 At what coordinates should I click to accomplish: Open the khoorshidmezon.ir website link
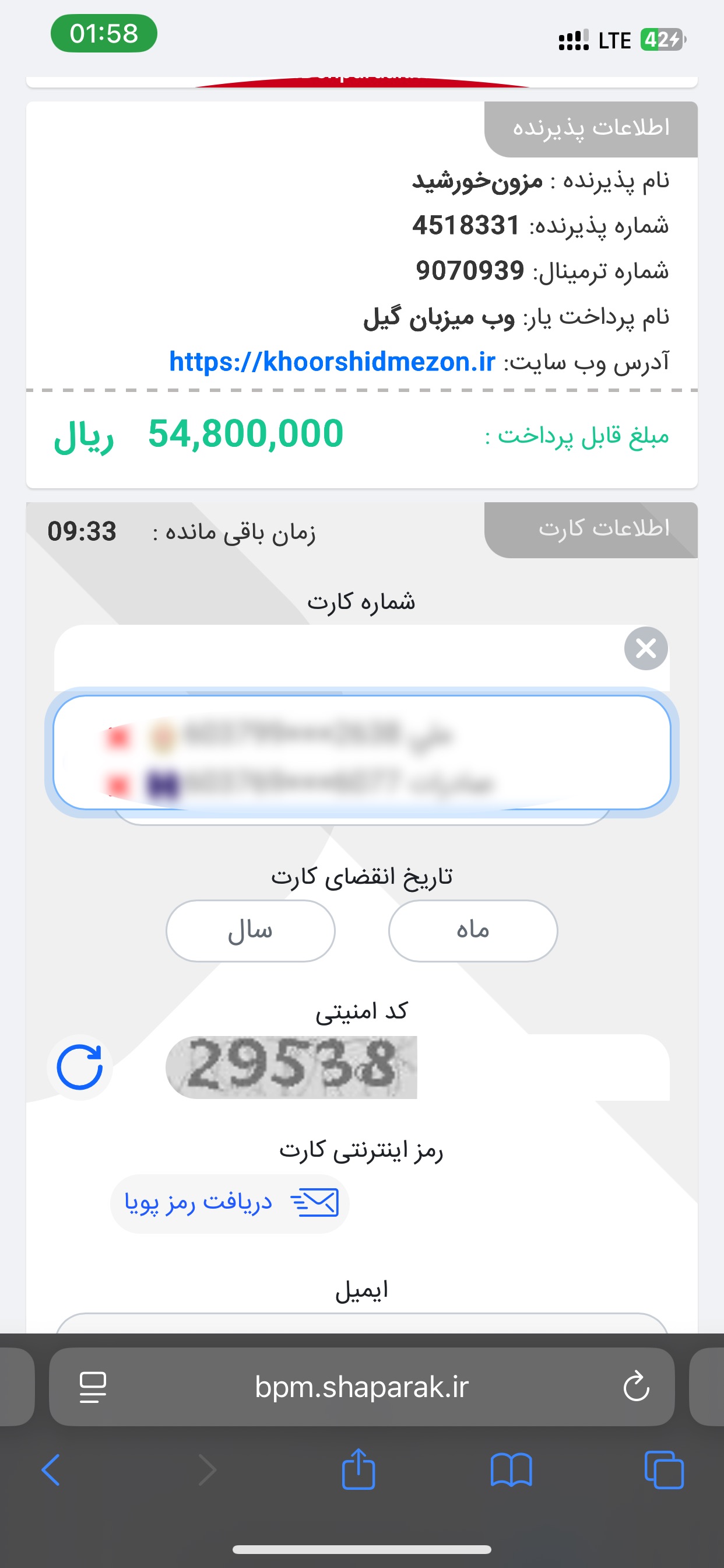pos(332,362)
